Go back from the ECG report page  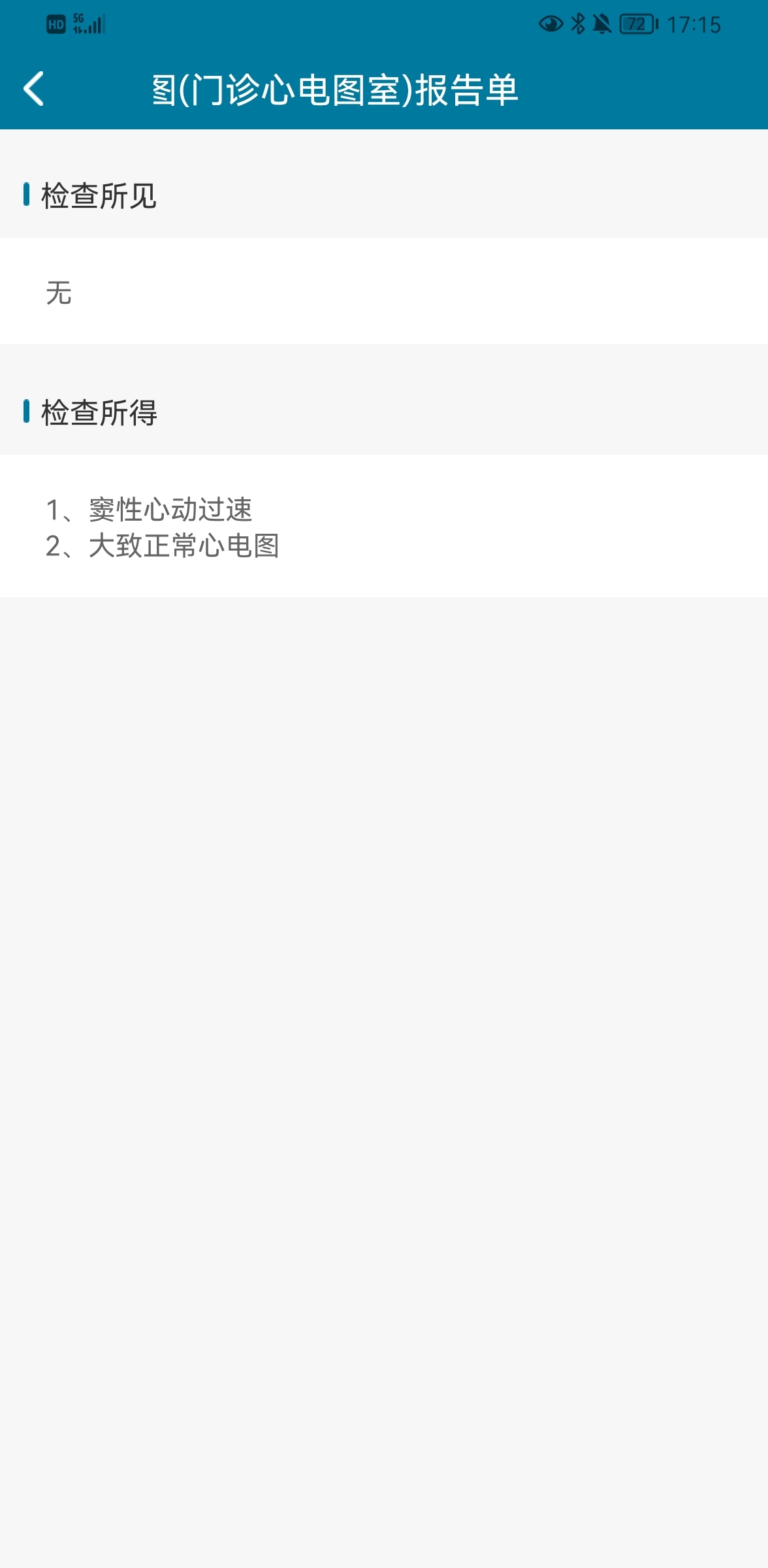click(34, 89)
